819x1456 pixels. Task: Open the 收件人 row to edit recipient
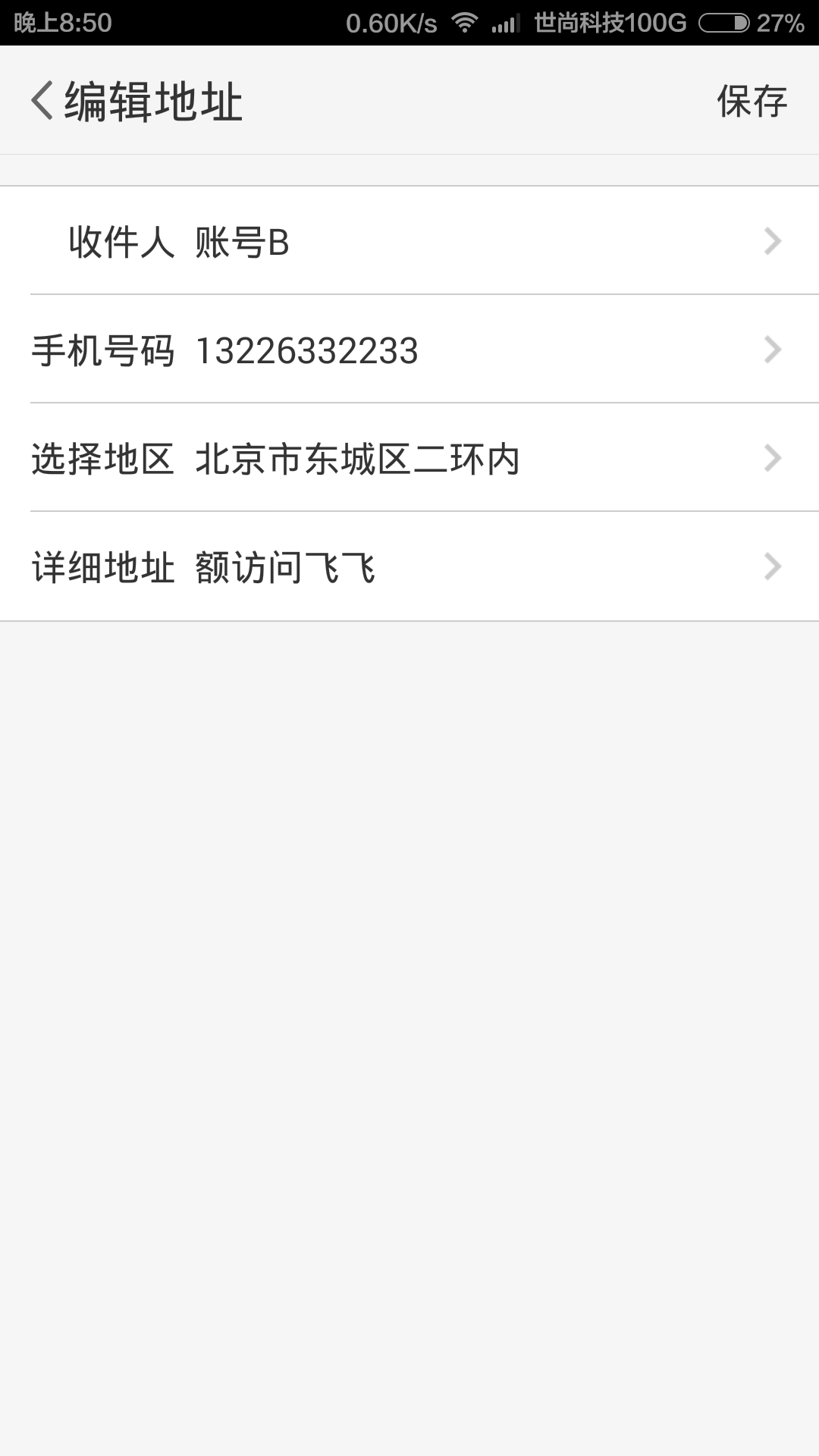(409, 241)
